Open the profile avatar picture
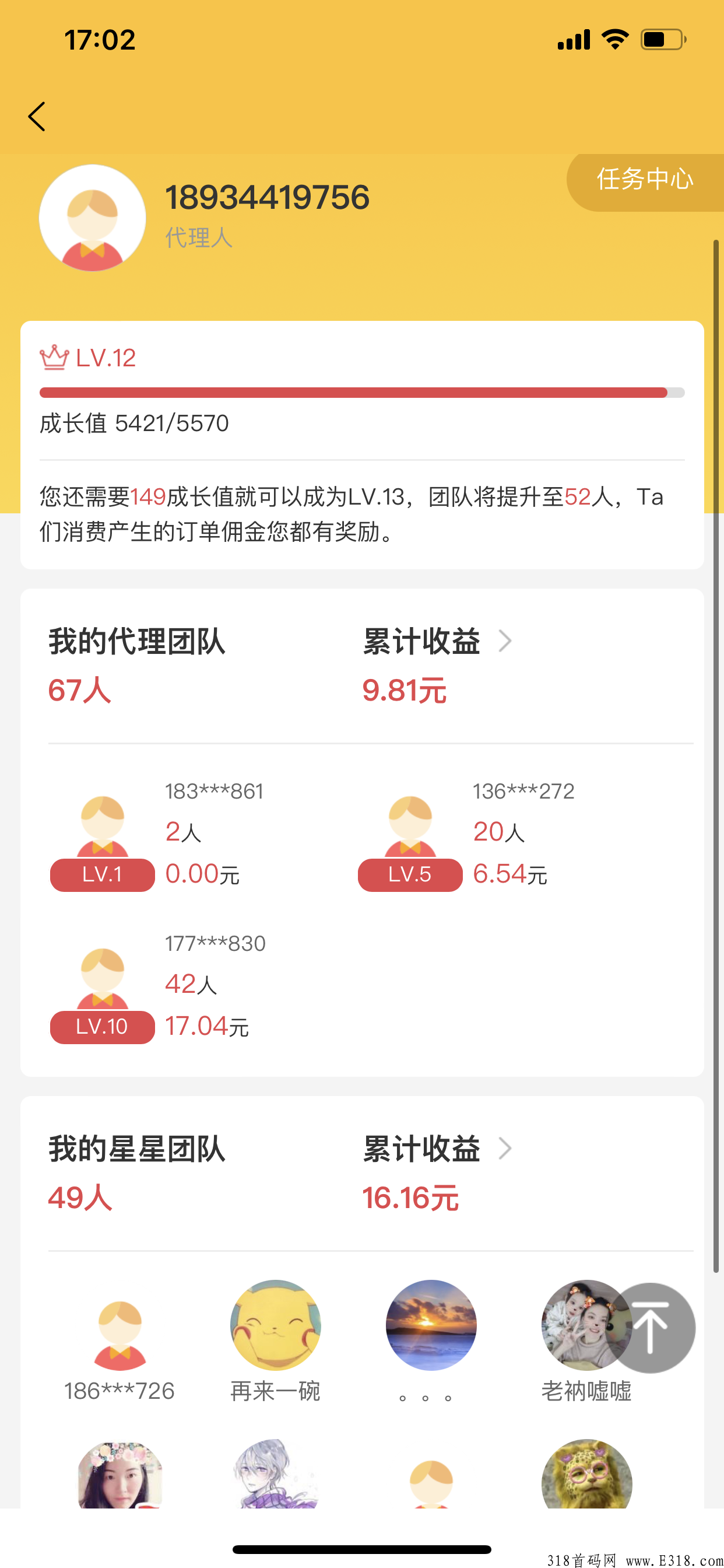This screenshot has width=724, height=1568. pyautogui.click(x=93, y=218)
